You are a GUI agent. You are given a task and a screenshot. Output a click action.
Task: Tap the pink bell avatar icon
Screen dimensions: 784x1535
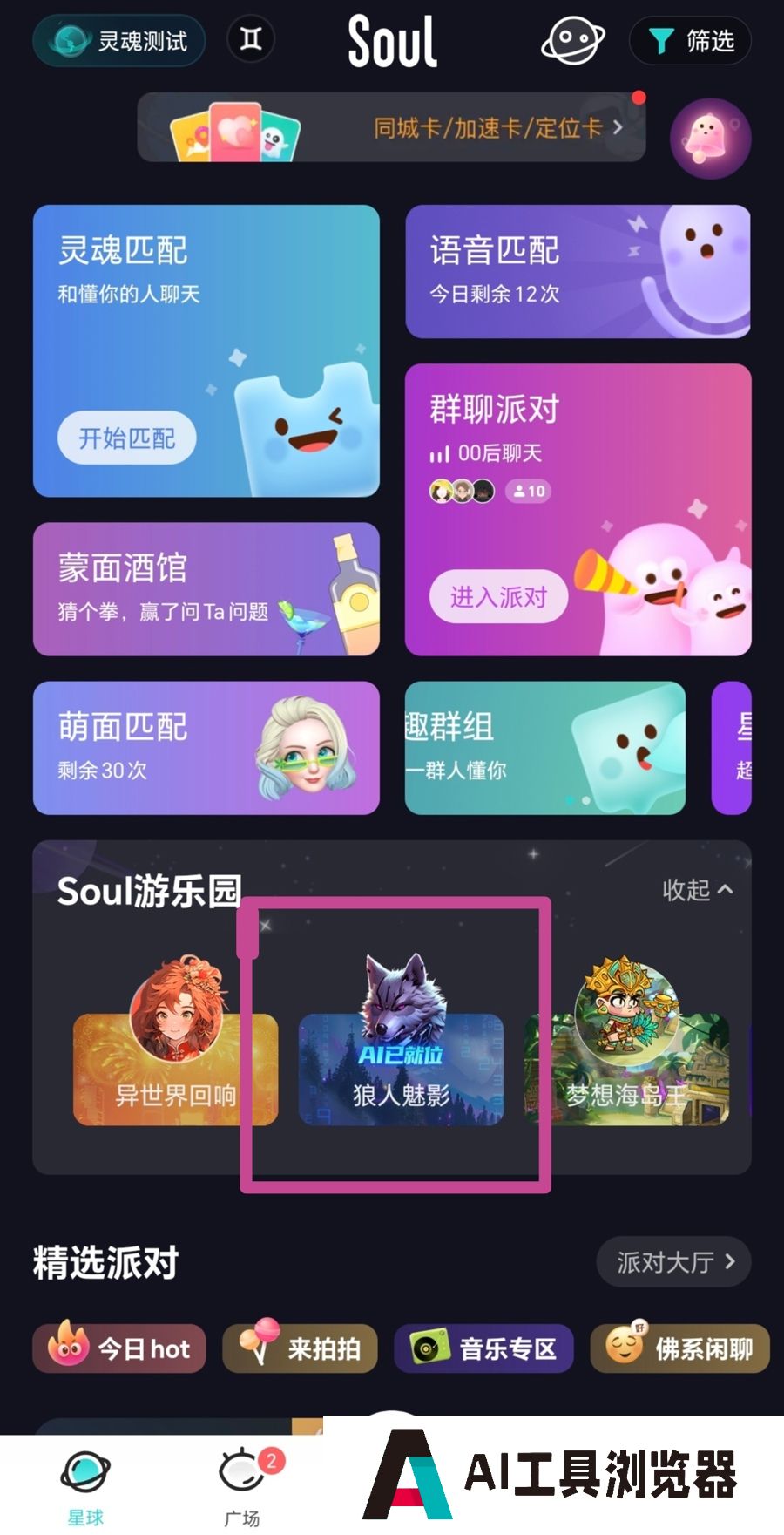pyautogui.click(x=710, y=138)
